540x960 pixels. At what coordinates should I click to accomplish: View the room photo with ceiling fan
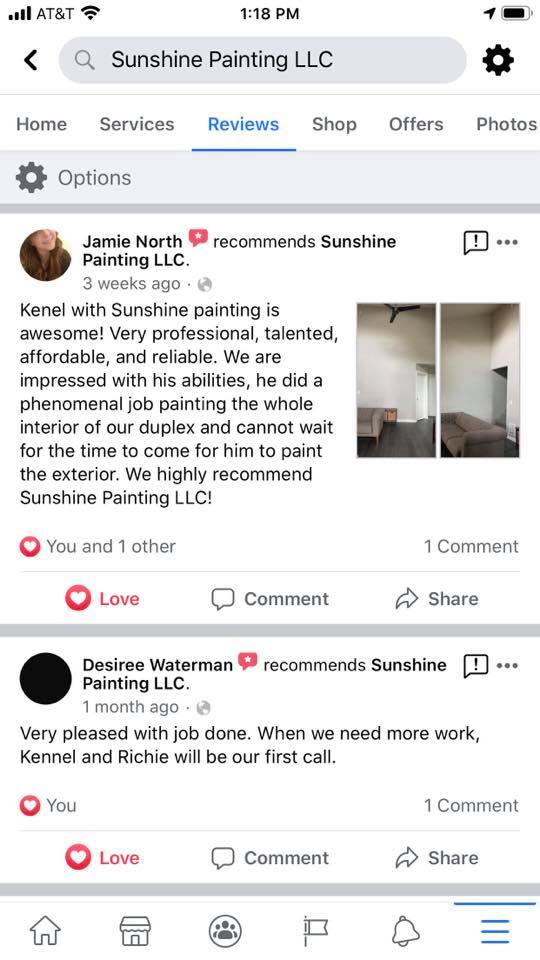(x=397, y=380)
